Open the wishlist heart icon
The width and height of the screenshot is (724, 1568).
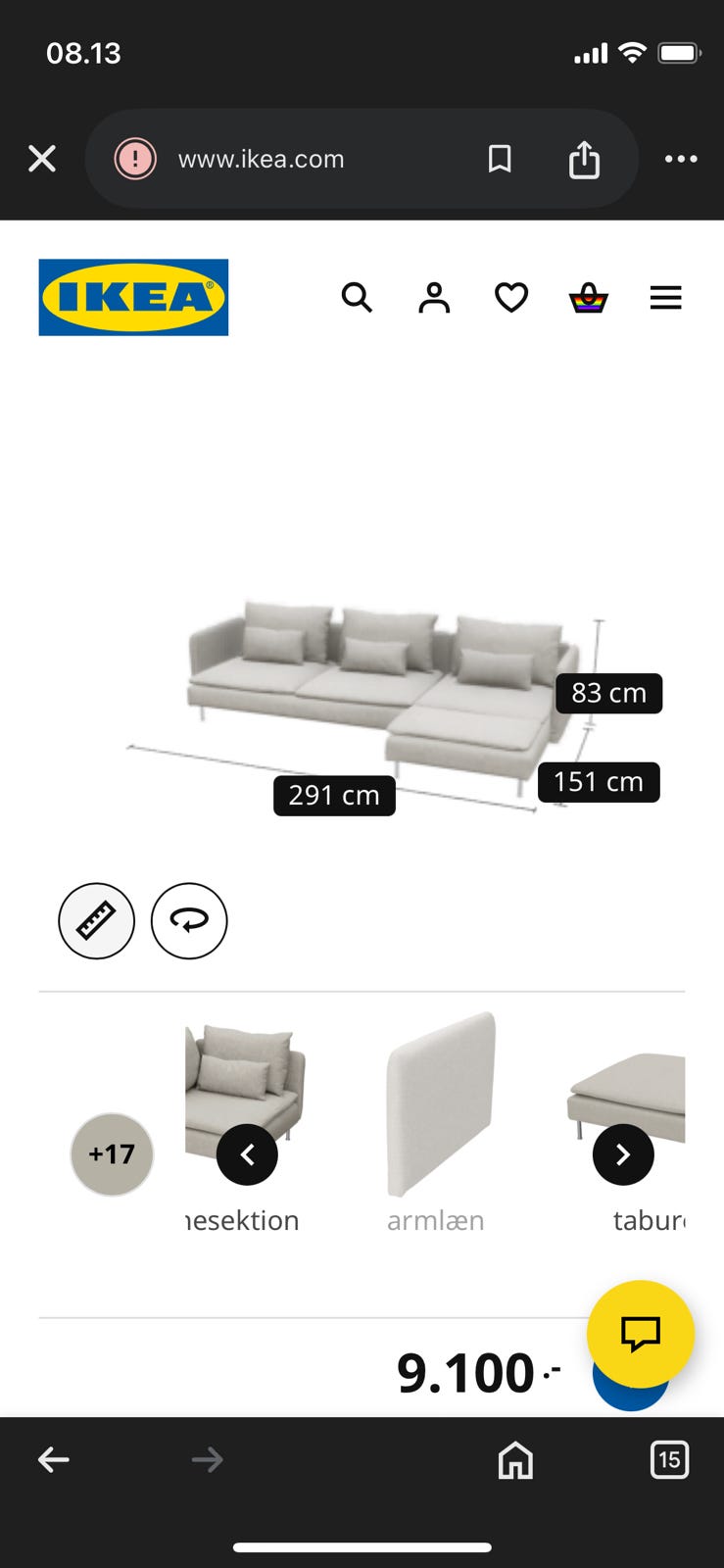click(x=510, y=297)
